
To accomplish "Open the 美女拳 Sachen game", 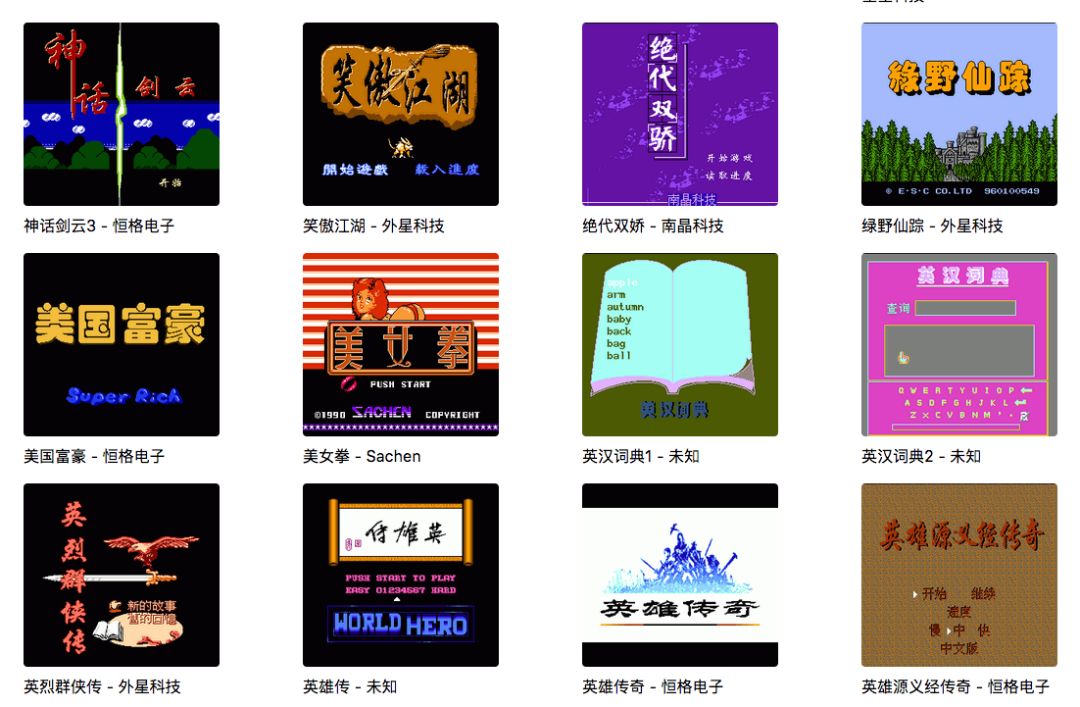I will pyautogui.click(x=400, y=344).
